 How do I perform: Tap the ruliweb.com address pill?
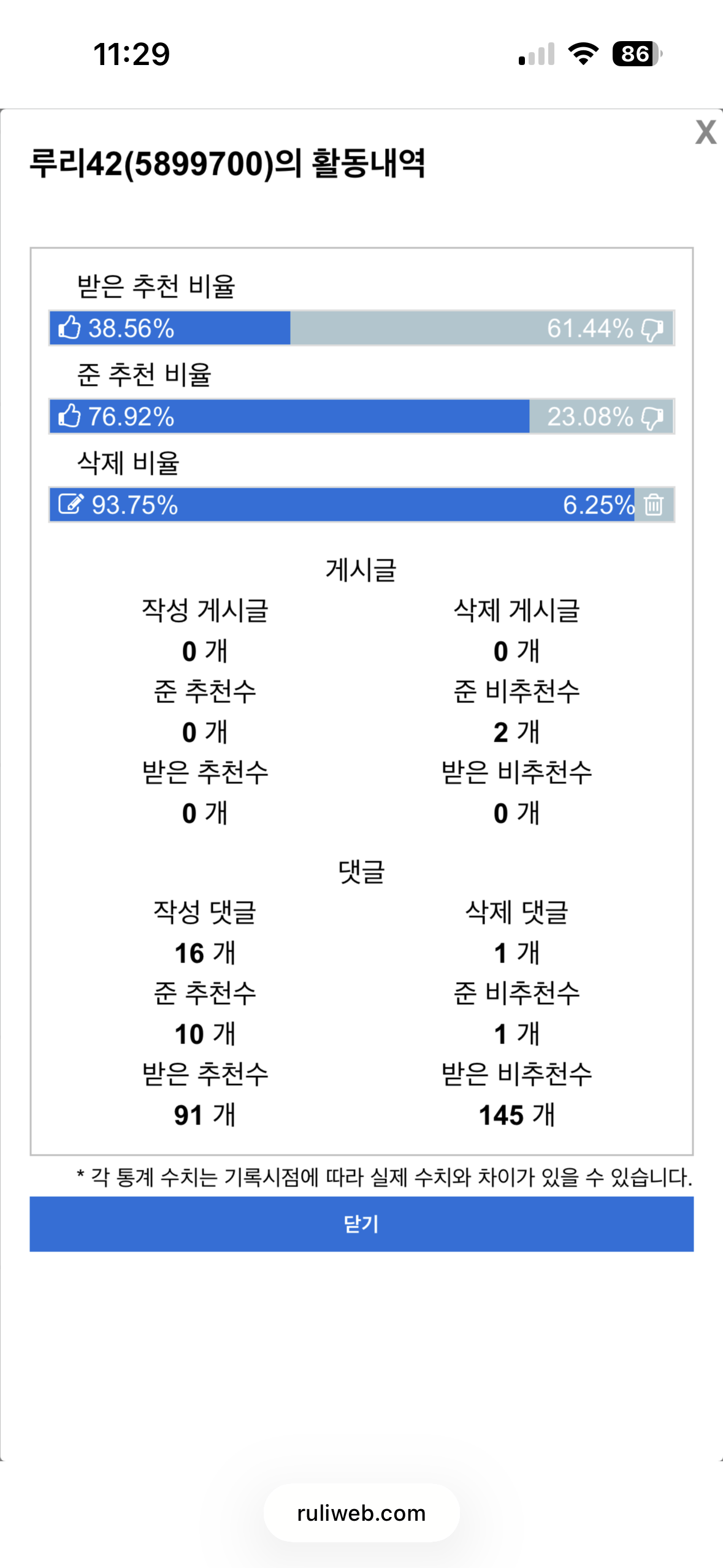(x=361, y=1513)
